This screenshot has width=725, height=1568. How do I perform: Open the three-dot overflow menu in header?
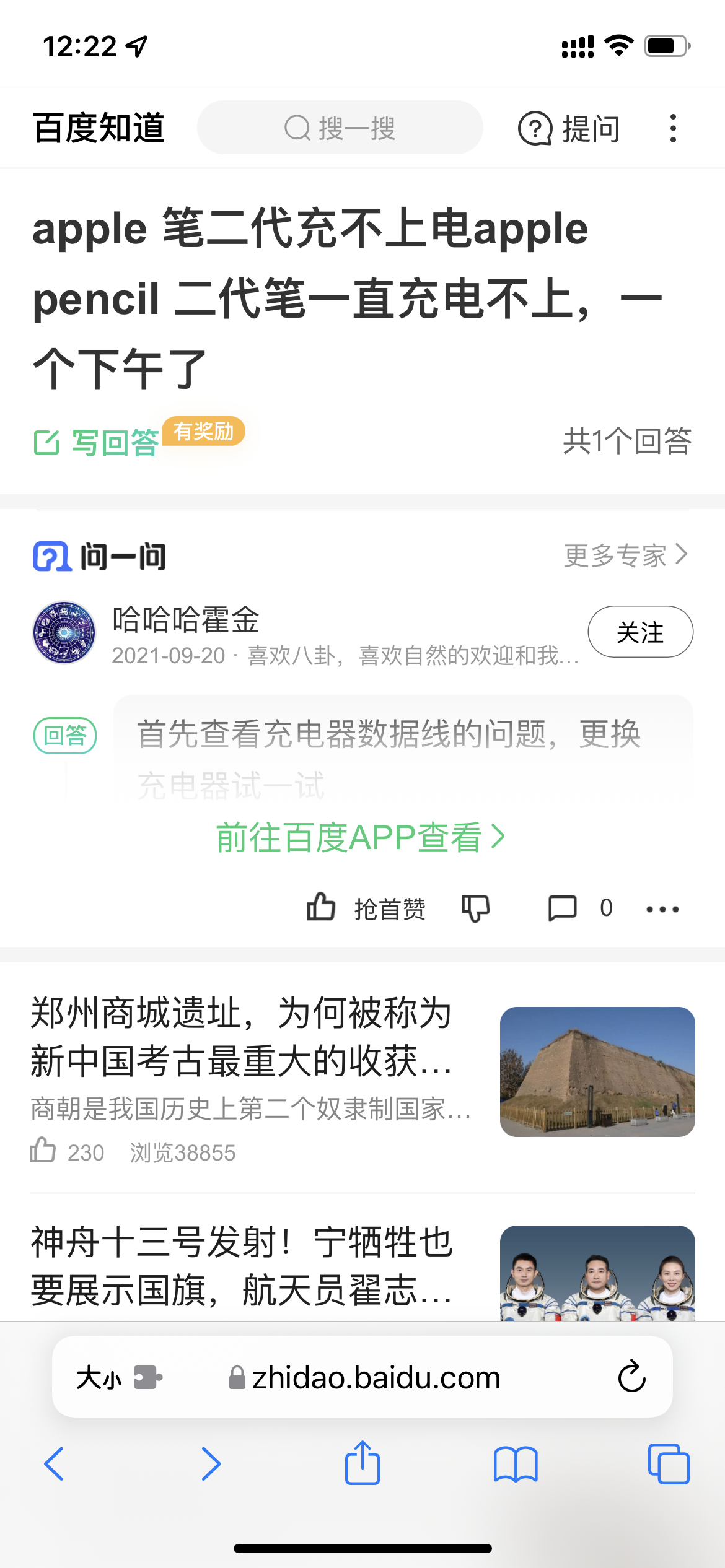coord(673,129)
